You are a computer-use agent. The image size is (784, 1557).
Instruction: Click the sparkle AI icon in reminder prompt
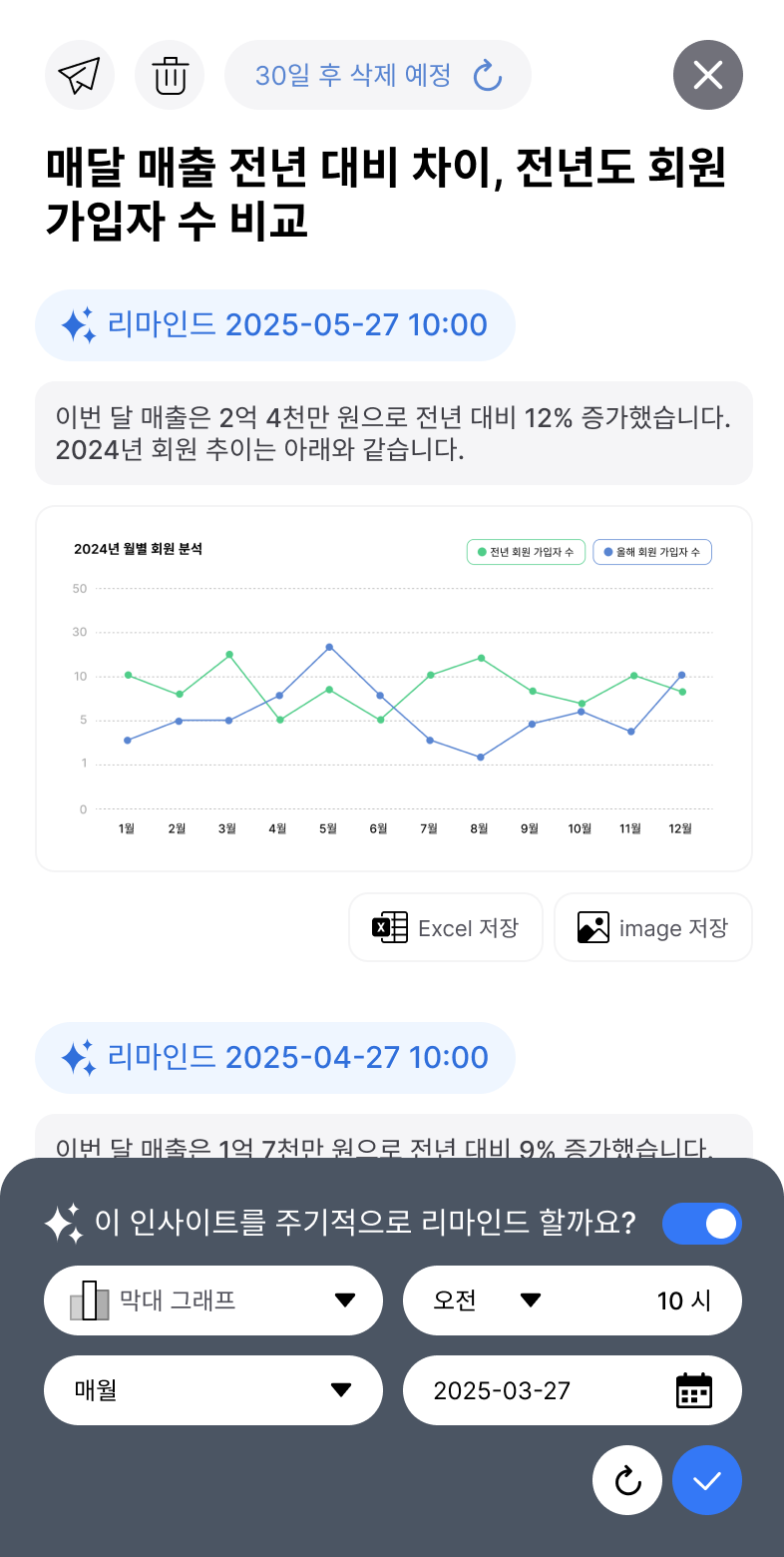(63, 1221)
